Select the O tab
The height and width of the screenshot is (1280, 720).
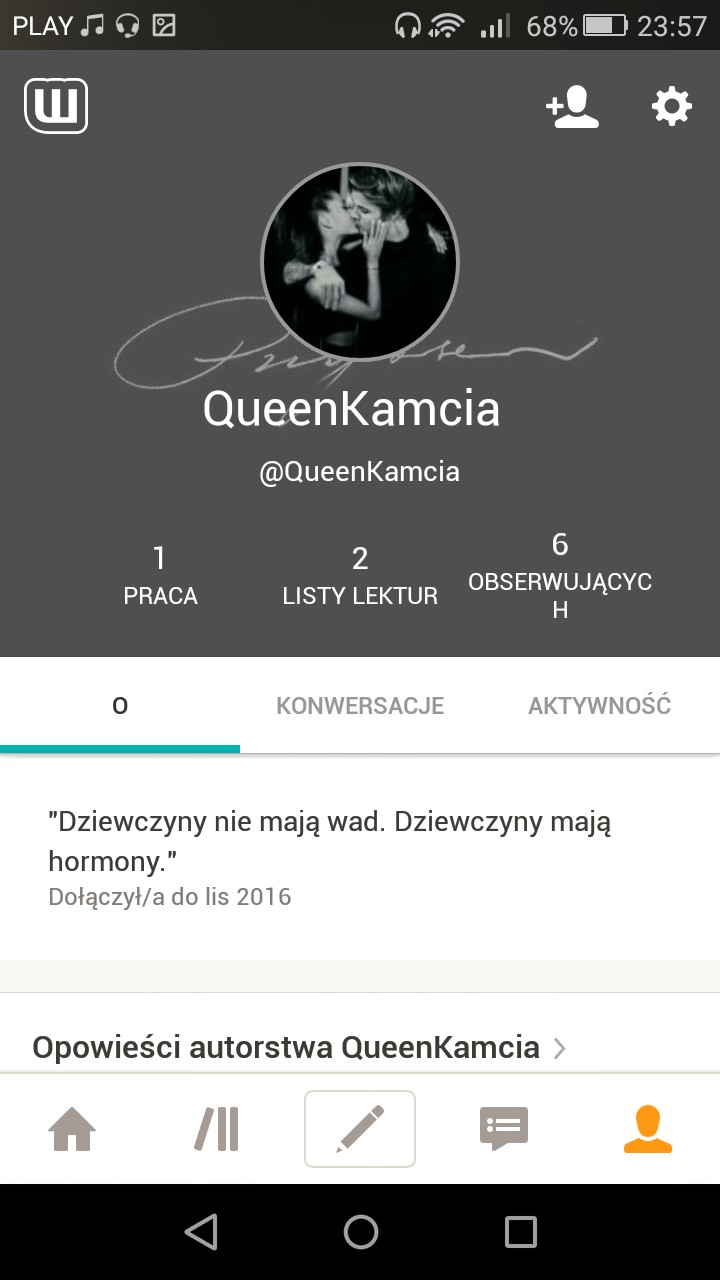pos(120,705)
